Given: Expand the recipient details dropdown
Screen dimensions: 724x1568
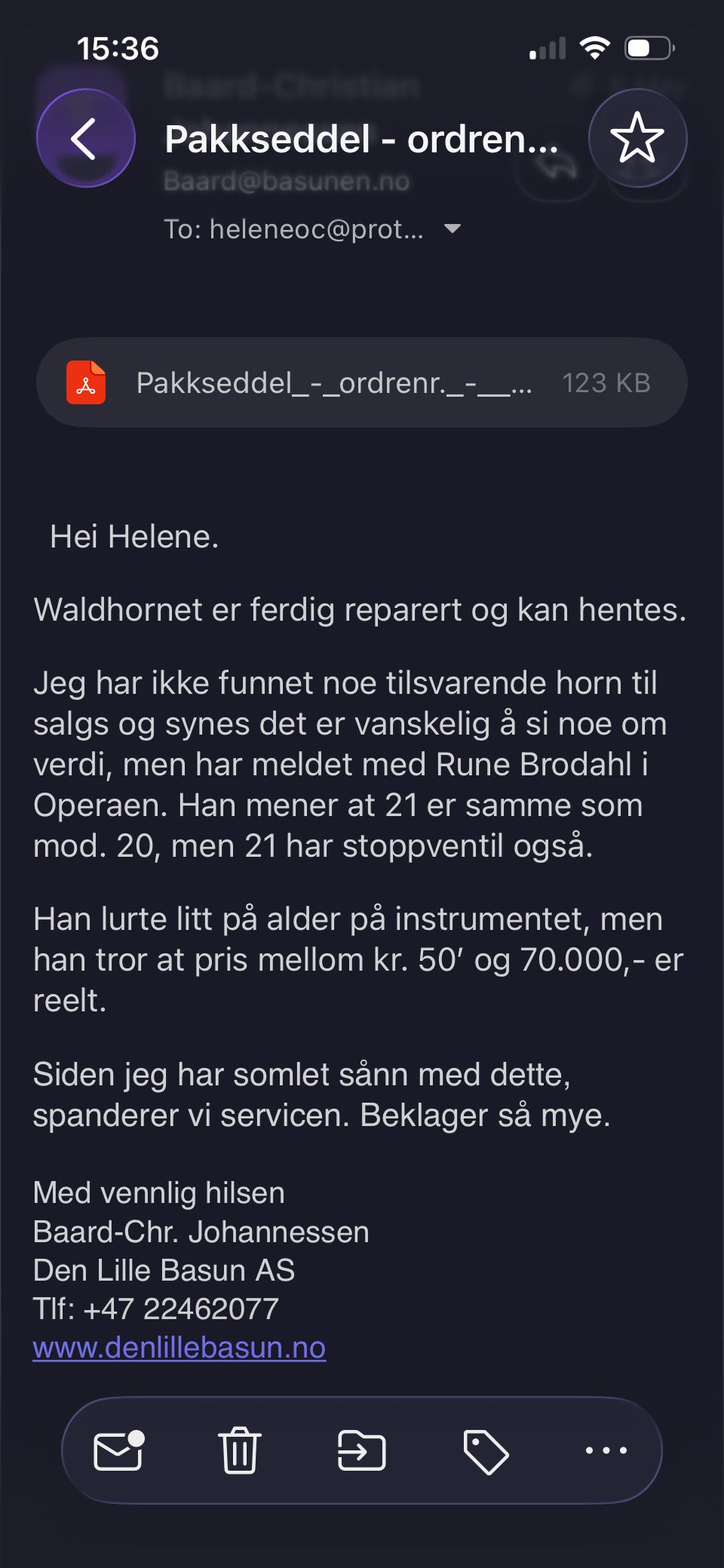Looking at the screenshot, I should pyautogui.click(x=452, y=229).
